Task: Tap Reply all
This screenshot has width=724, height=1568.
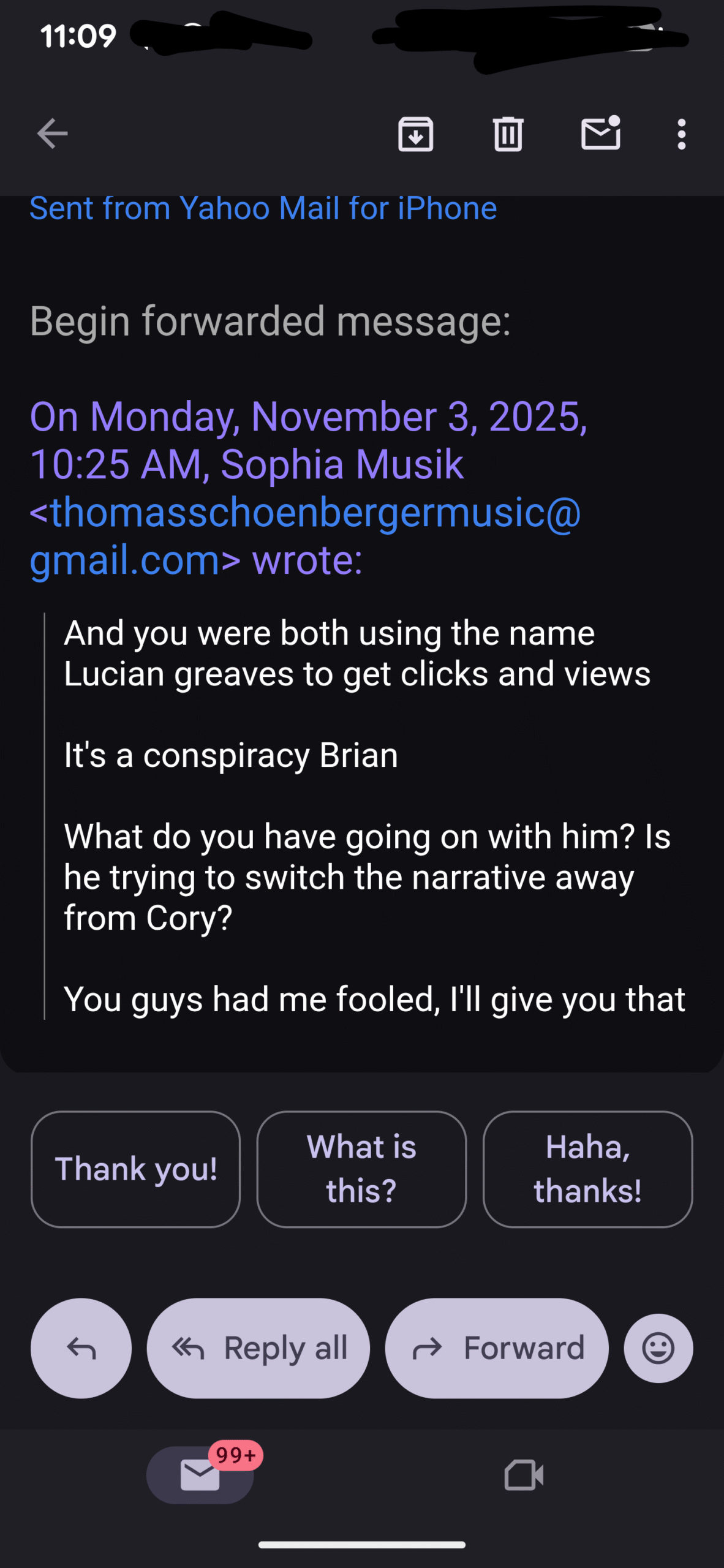Action: (x=258, y=1347)
